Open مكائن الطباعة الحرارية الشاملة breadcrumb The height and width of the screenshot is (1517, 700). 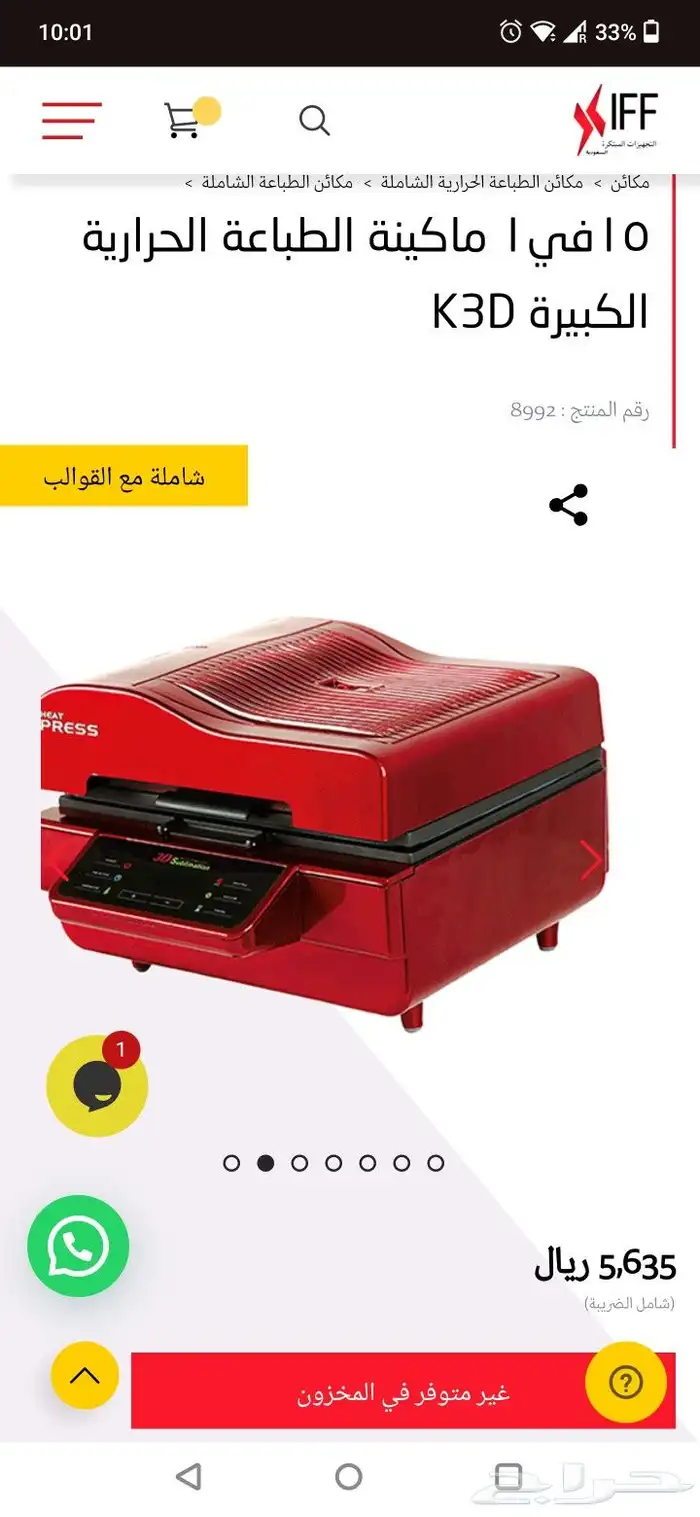coord(478,183)
